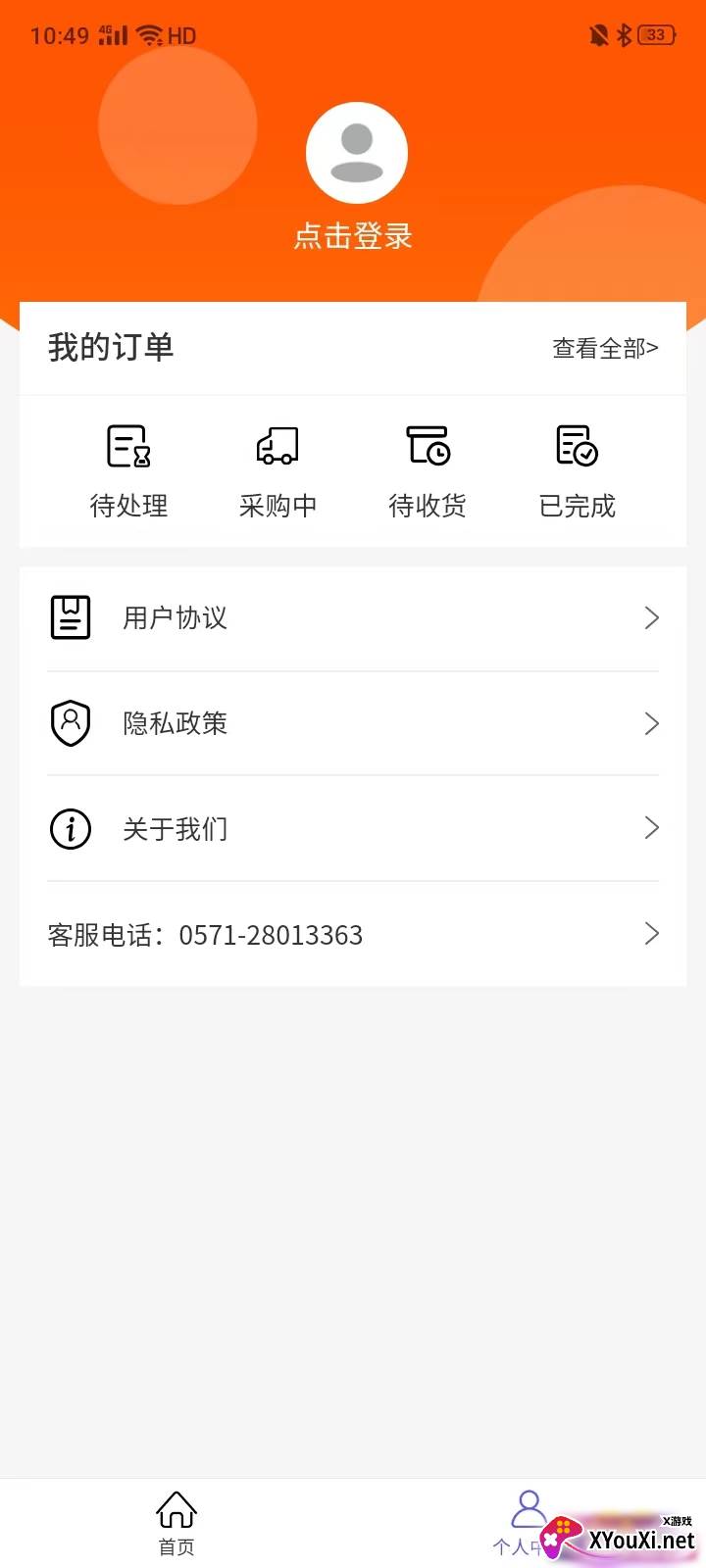View all orders via 查看全部
706x1568 pixels.
(605, 348)
